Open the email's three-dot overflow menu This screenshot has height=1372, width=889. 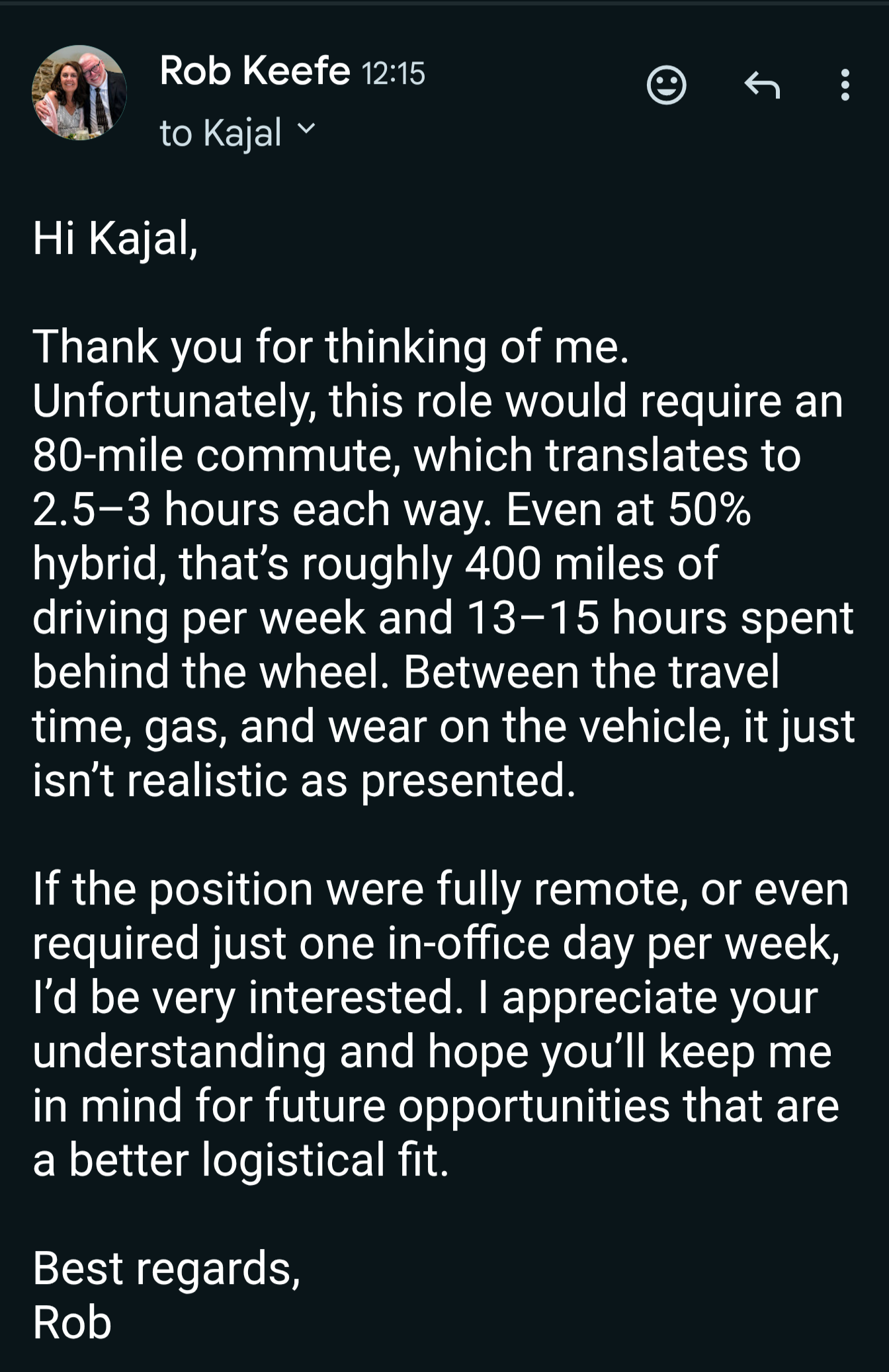click(x=845, y=85)
